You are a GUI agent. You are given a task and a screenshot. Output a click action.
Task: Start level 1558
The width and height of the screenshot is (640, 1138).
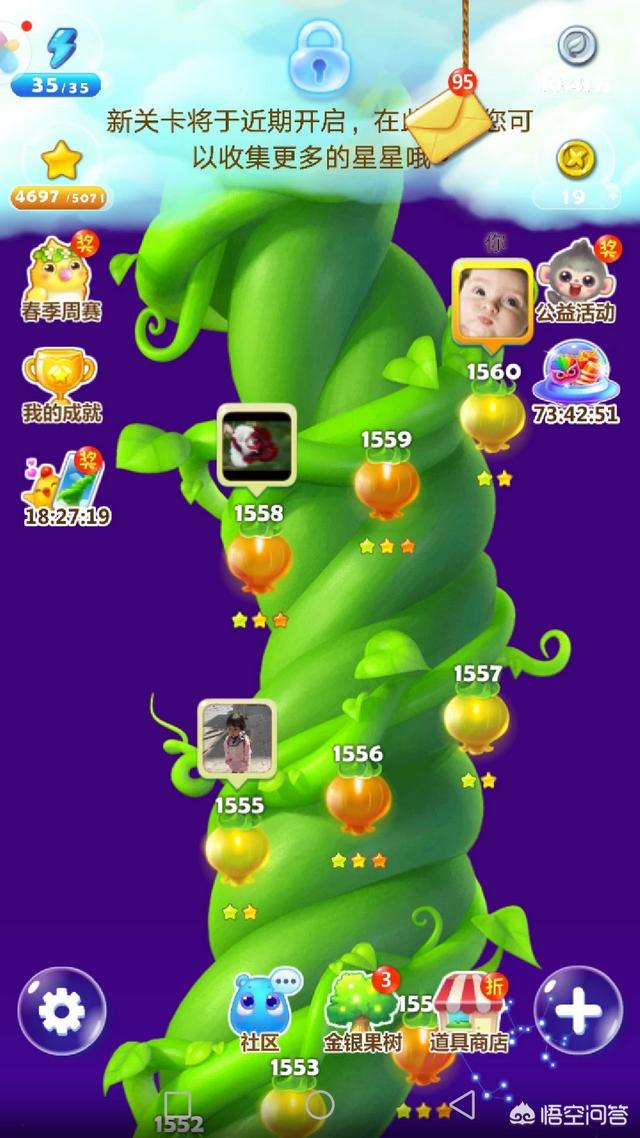(259, 560)
